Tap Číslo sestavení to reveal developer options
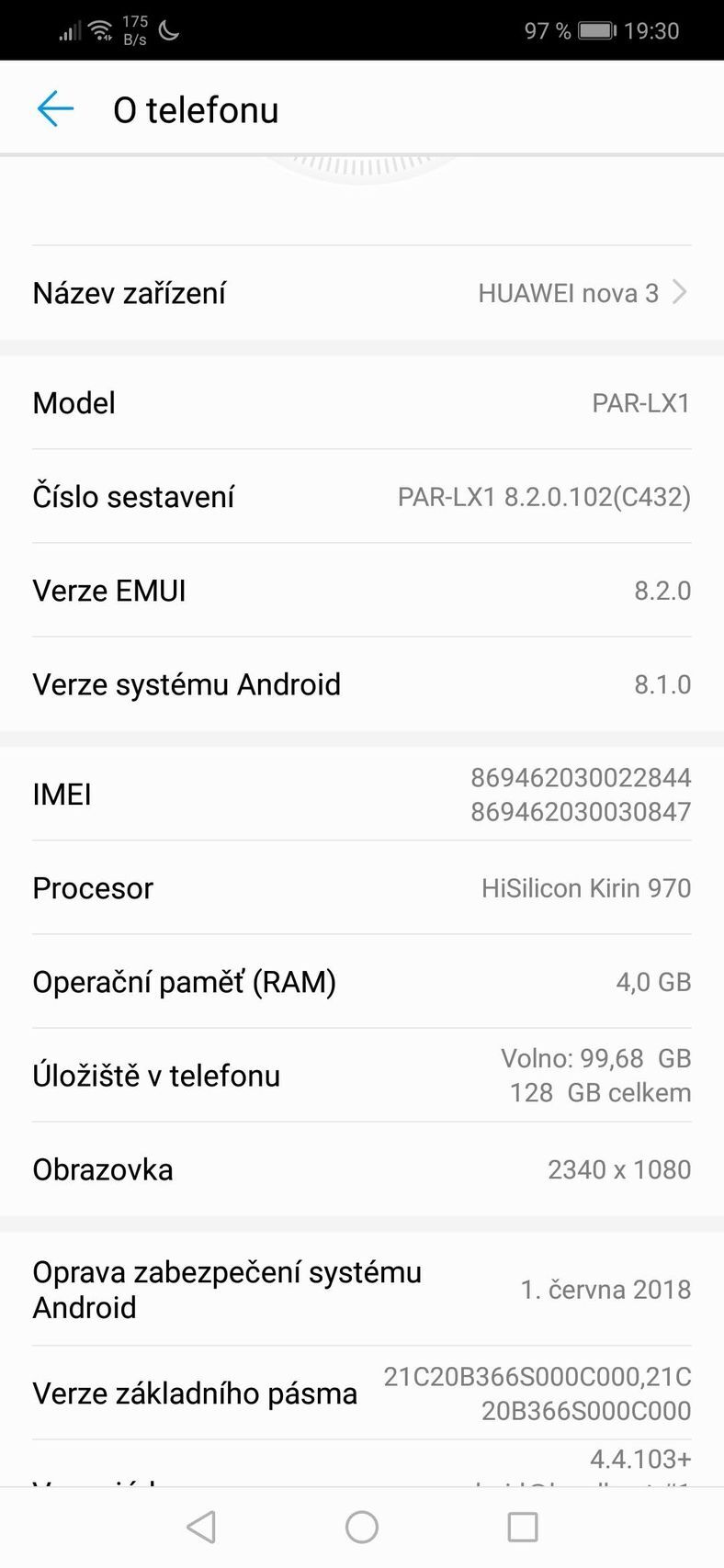The height and width of the screenshot is (1568, 724). coord(362,496)
